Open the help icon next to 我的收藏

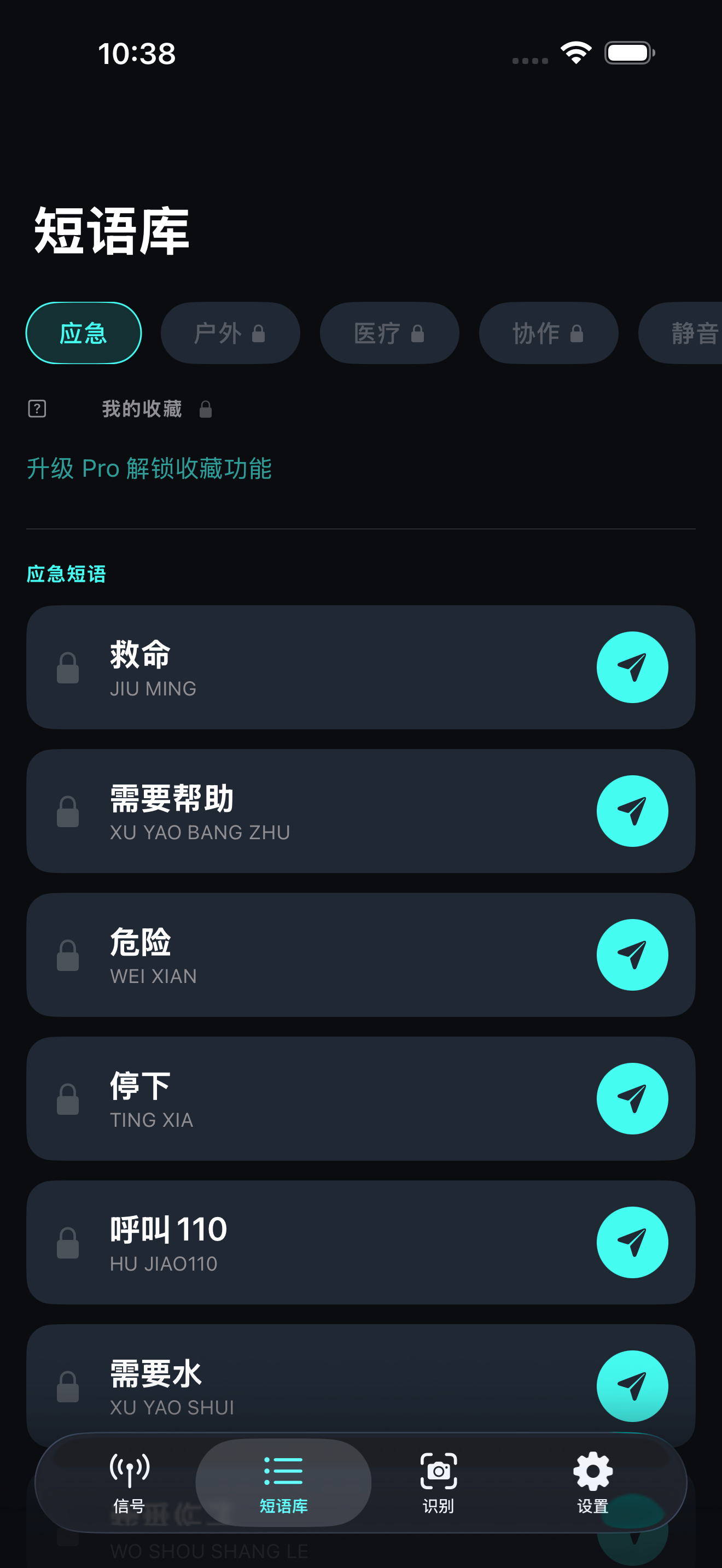point(37,409)
